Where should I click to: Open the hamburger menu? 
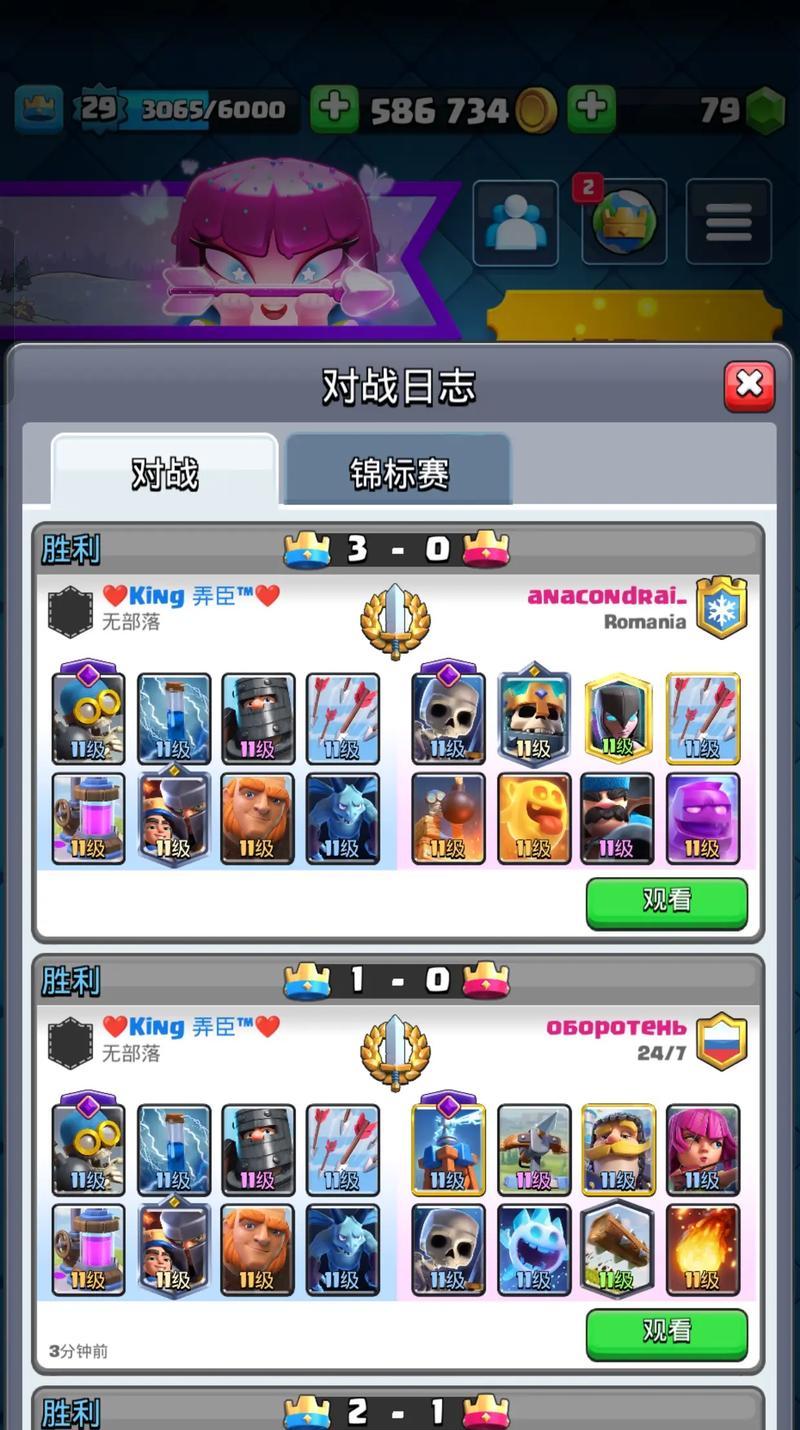point(728,223)
